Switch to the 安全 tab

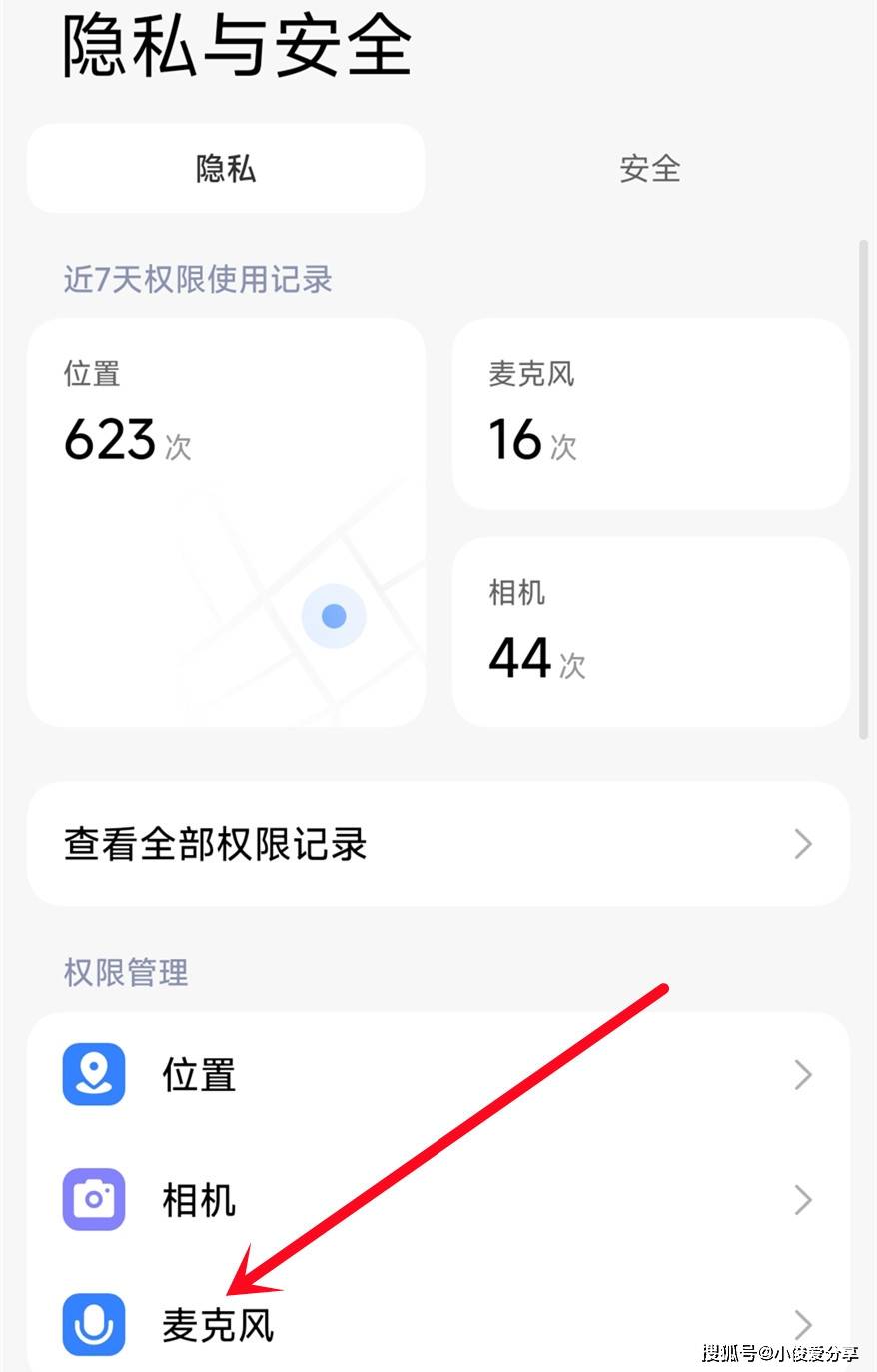[x=650, y=169]
